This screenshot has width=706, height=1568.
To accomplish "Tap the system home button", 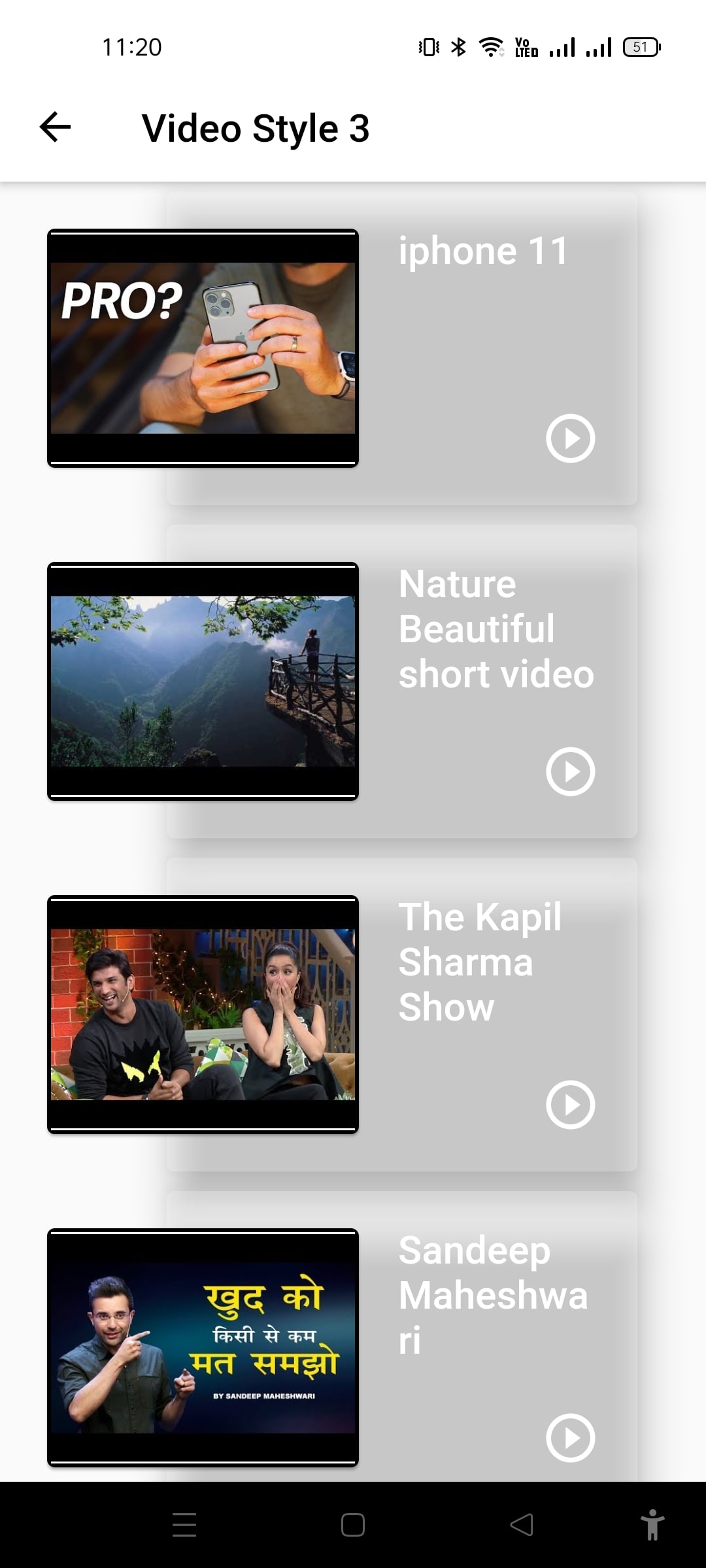I will coord(353,1525).
